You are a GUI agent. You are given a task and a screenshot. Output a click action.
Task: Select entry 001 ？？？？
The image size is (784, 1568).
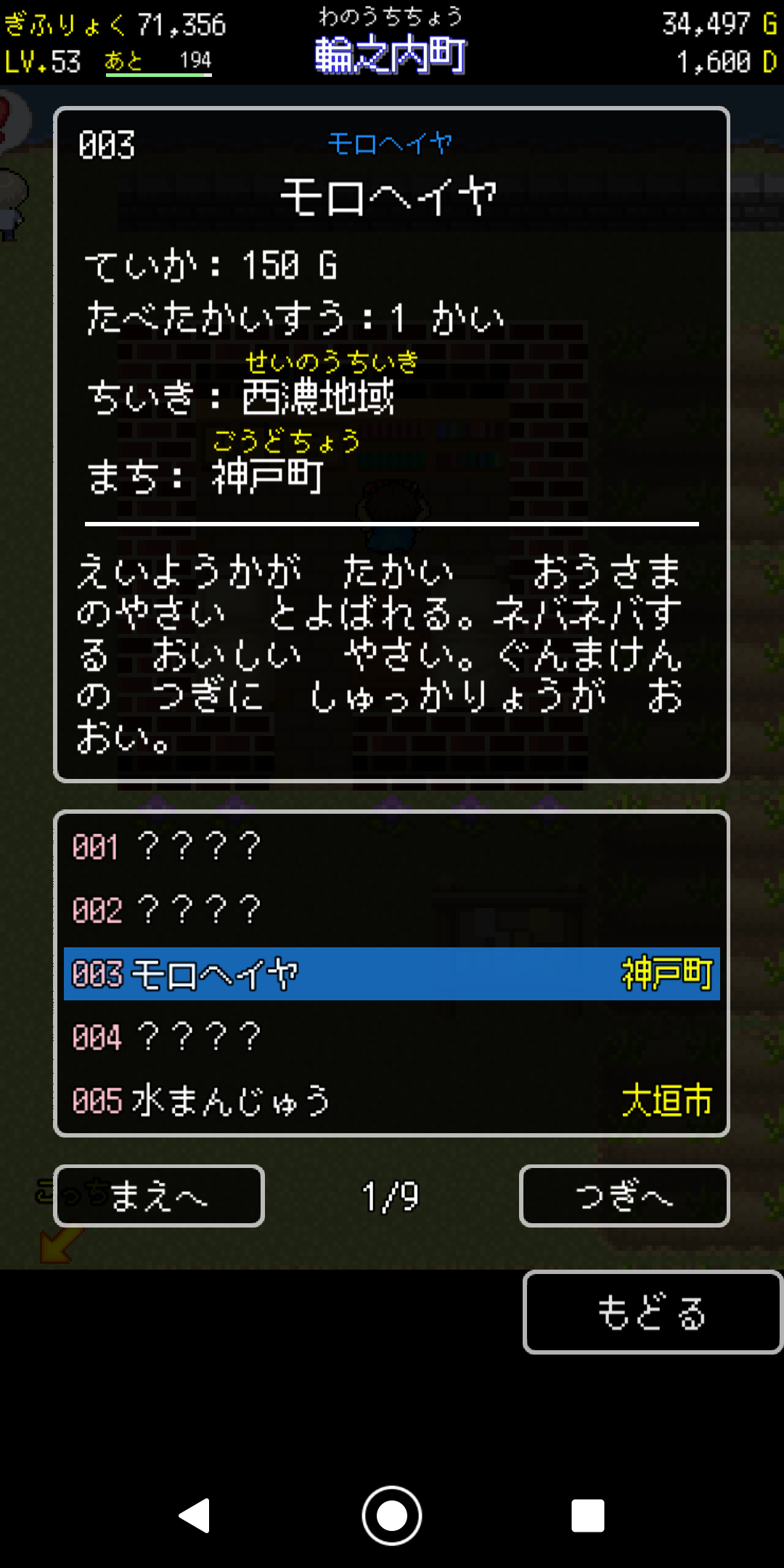coord(391,846)
